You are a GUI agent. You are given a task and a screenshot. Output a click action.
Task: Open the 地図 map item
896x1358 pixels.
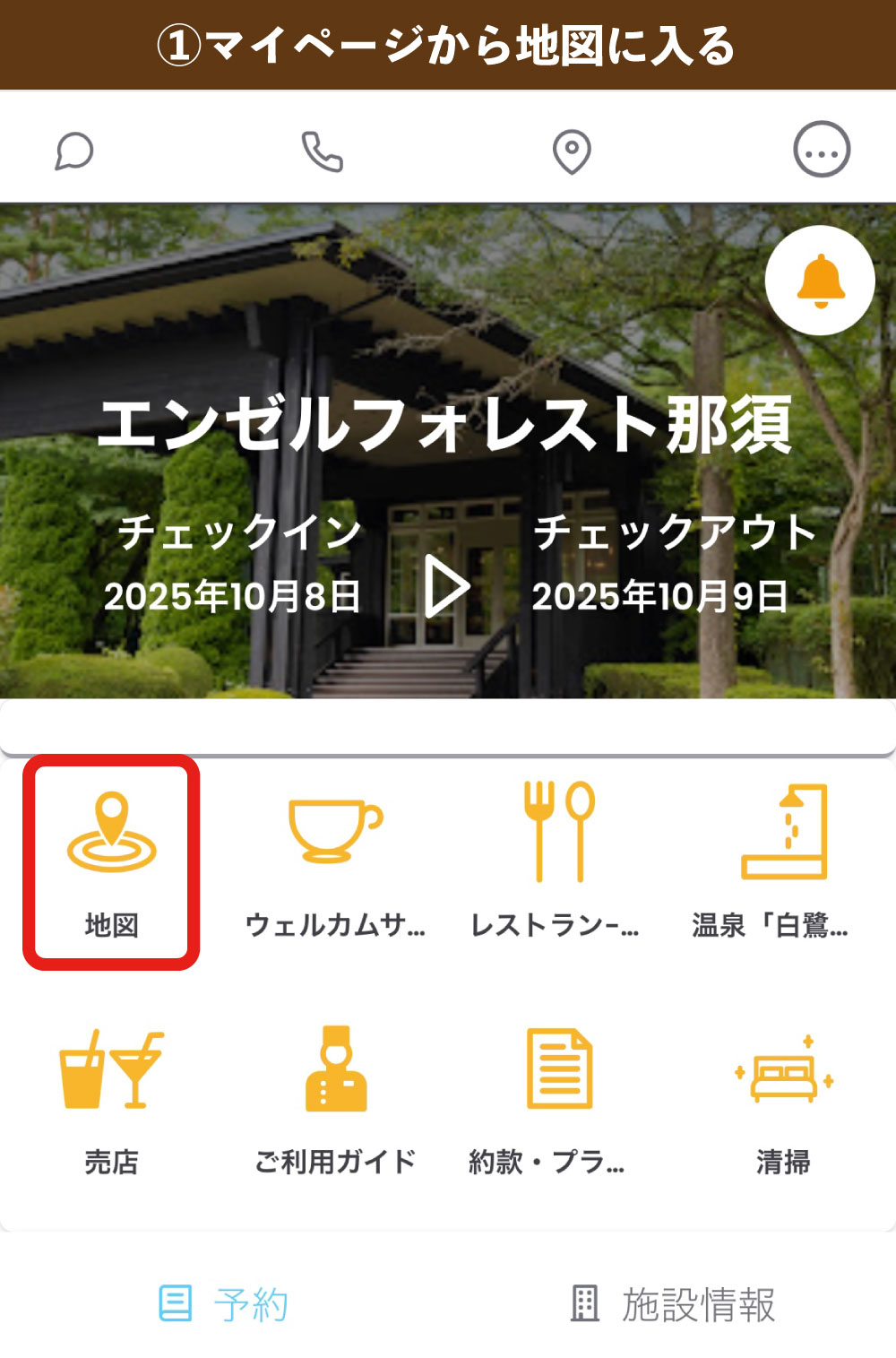tap(111, 861)
